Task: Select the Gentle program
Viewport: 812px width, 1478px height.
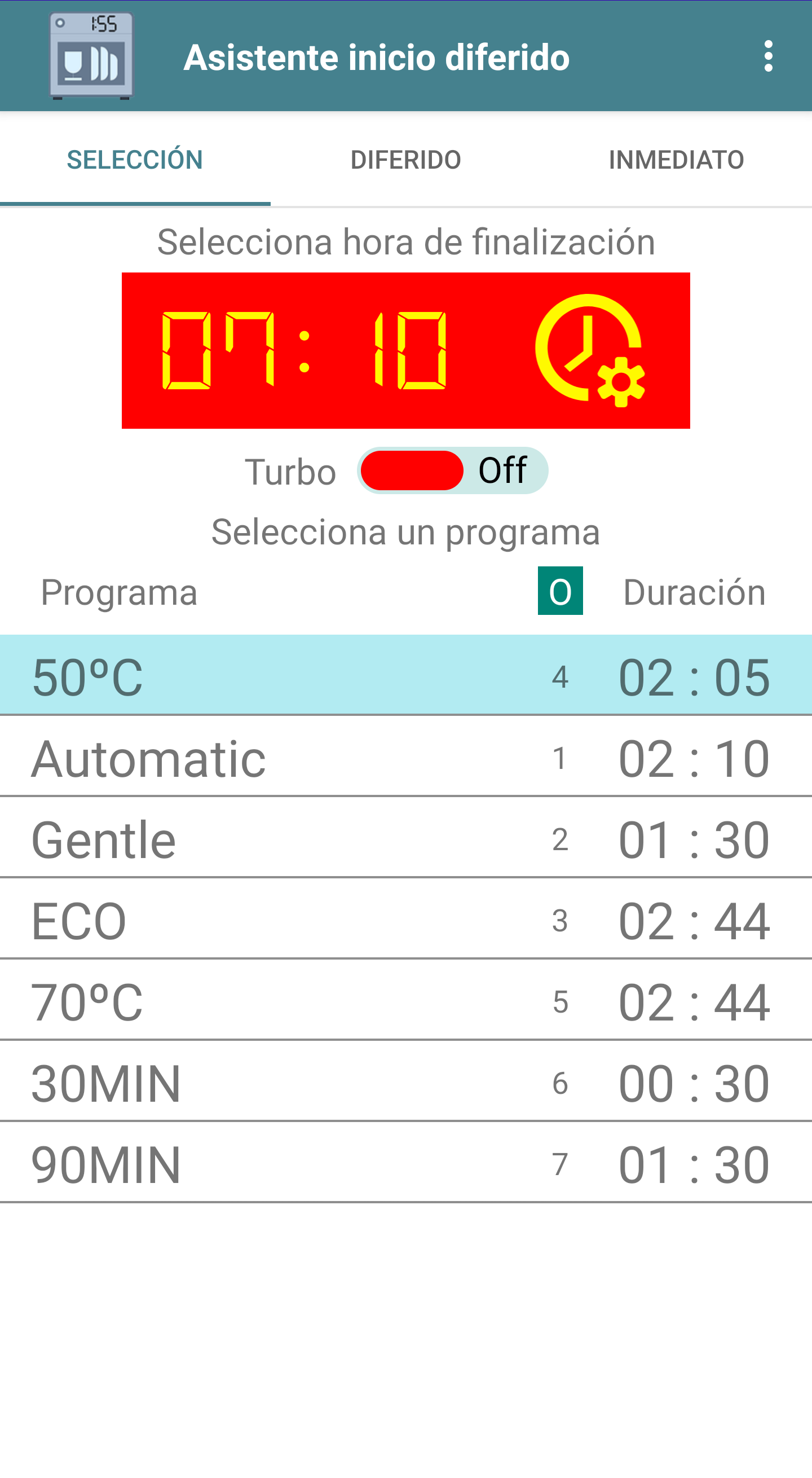Action: pyautogui.click(x=405, y=839)
